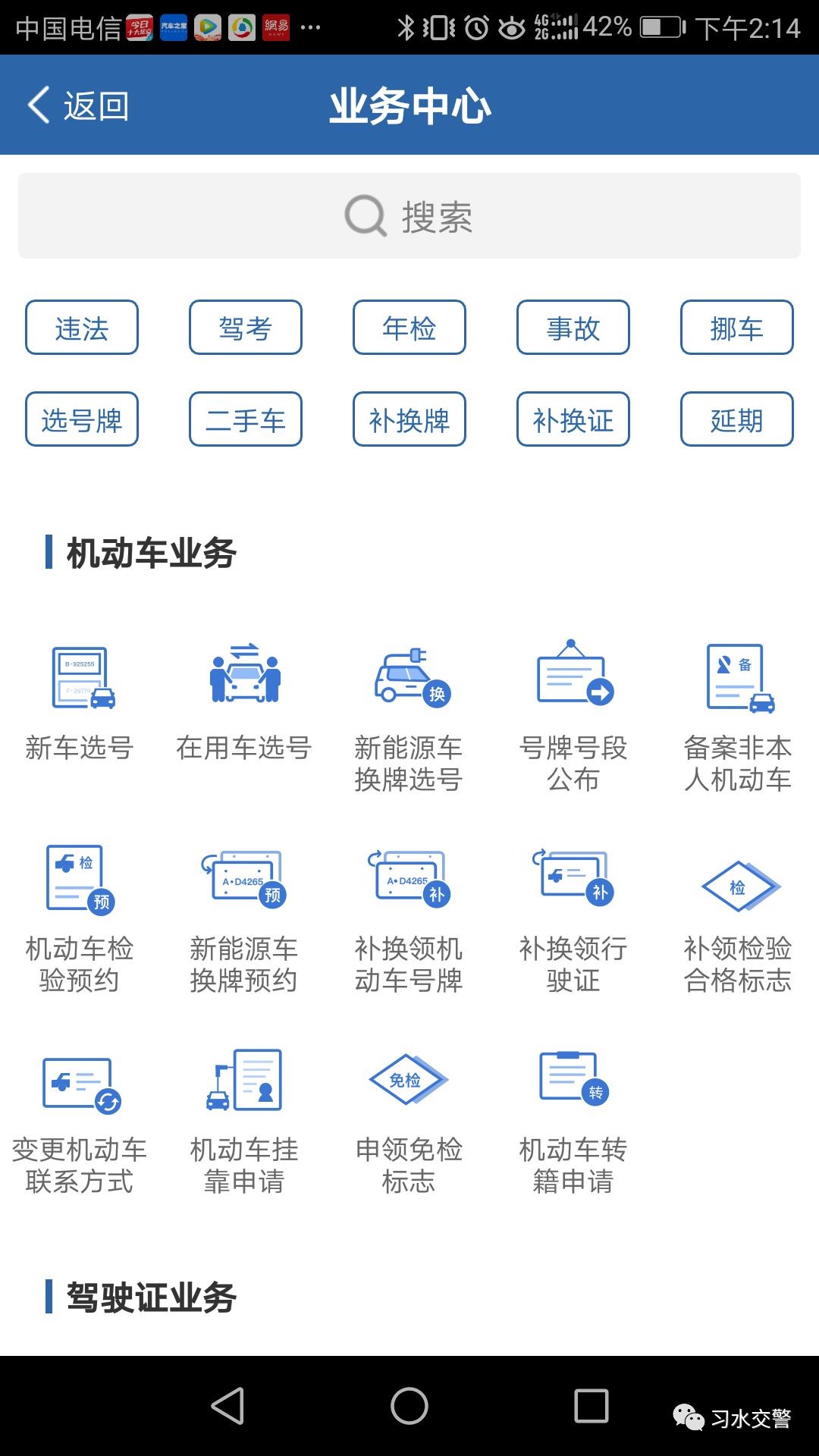Select the 挪车 chip
Viewport: 819px width, 1456px height.
point(737,328)
